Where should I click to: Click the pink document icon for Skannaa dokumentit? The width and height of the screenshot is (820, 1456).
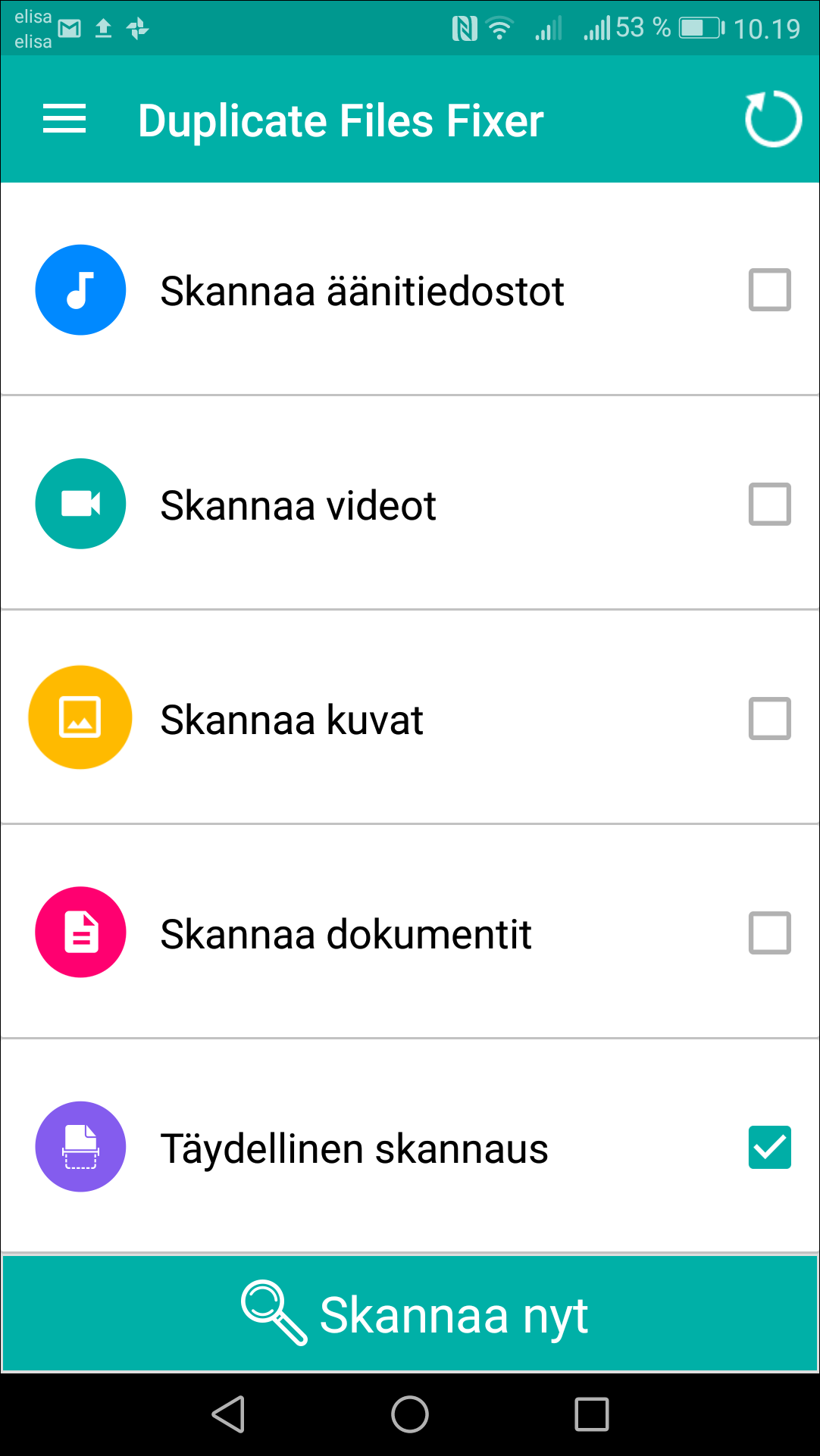[x=80, y=932]
